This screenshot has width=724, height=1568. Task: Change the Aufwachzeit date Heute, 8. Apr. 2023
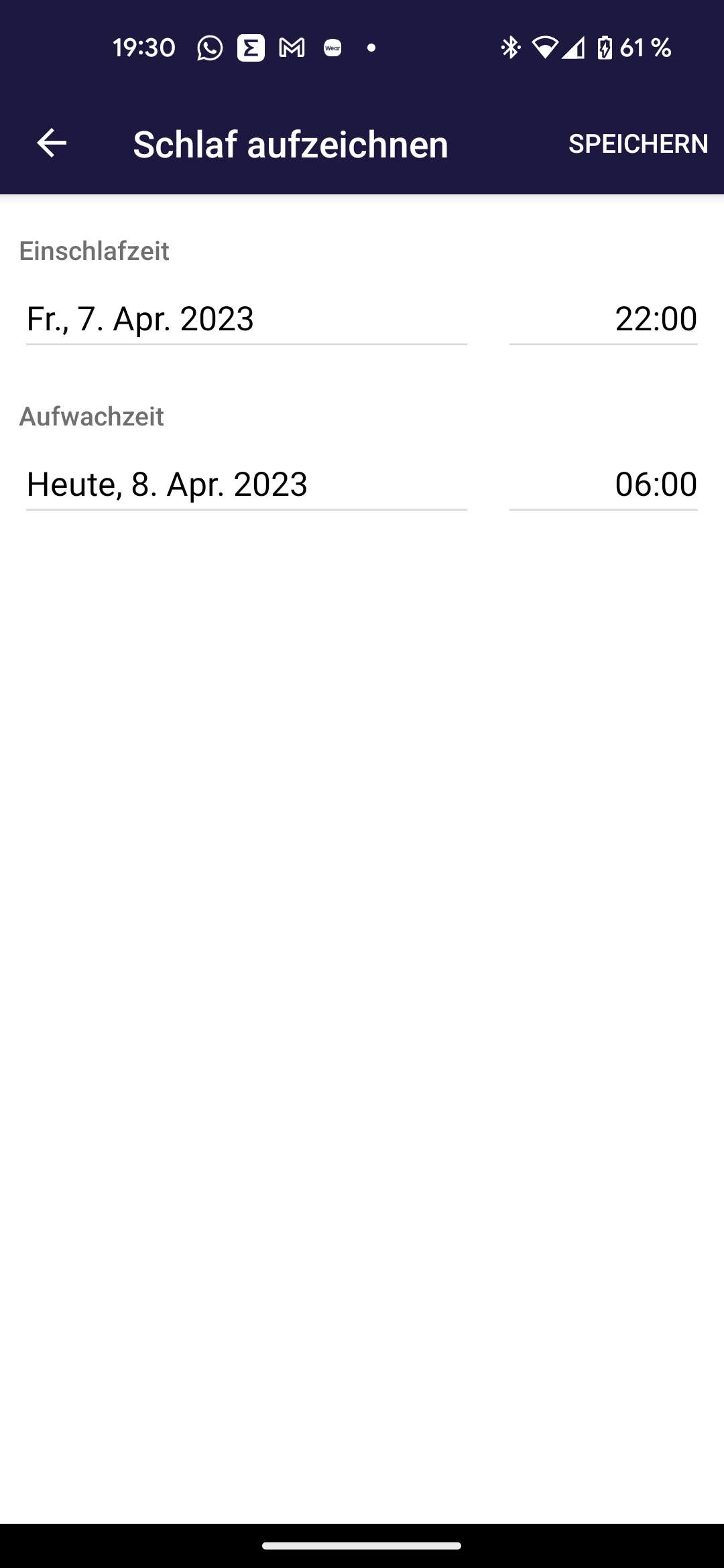click(x=246, y=484)
